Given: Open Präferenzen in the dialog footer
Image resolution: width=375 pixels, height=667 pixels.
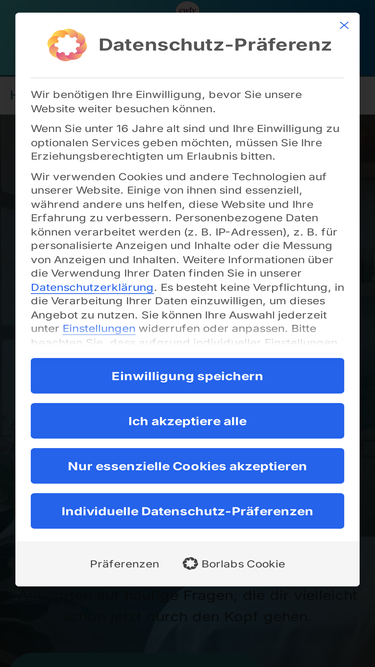Looking at the screenshot, I should (x=124, y=564).
